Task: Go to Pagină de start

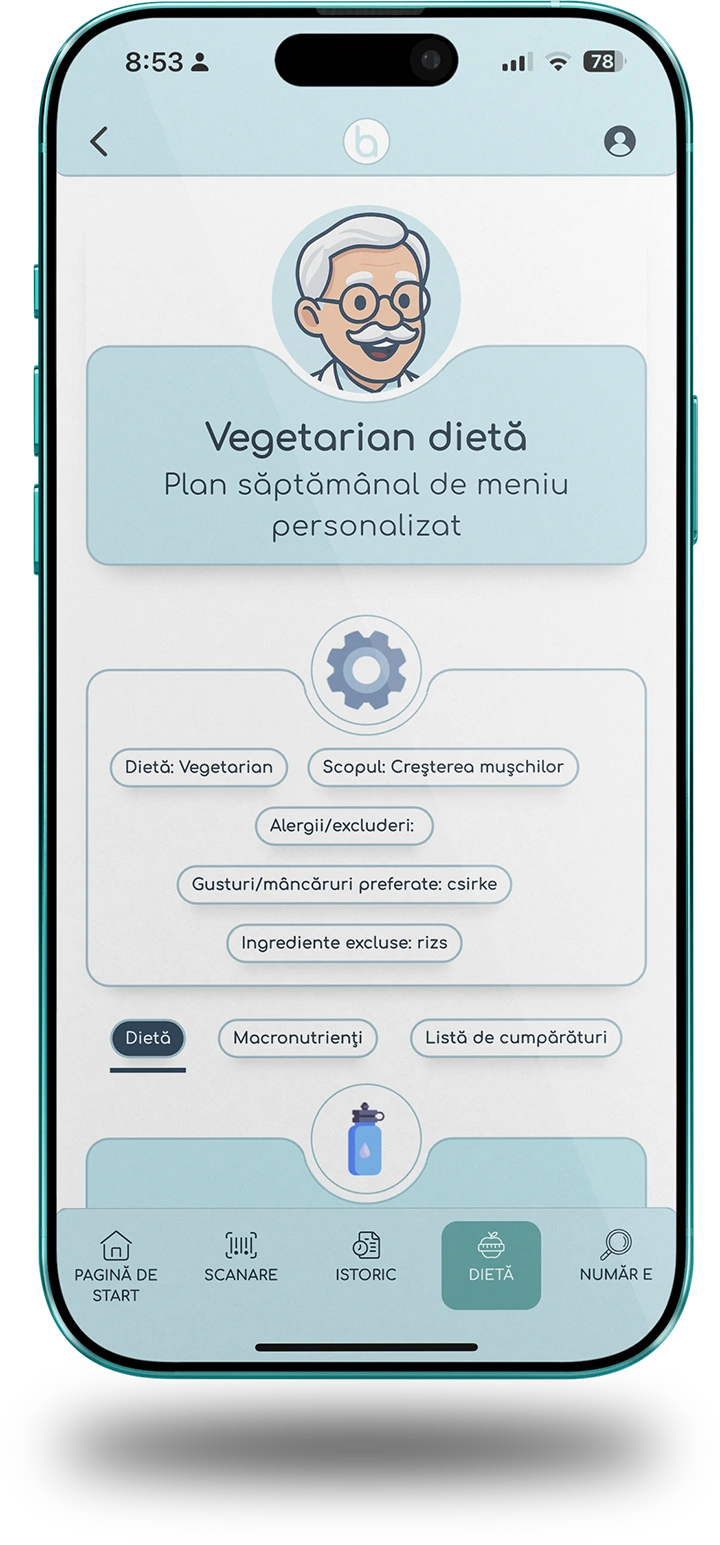Action: pyautogui.click(x=116, y=1264)
